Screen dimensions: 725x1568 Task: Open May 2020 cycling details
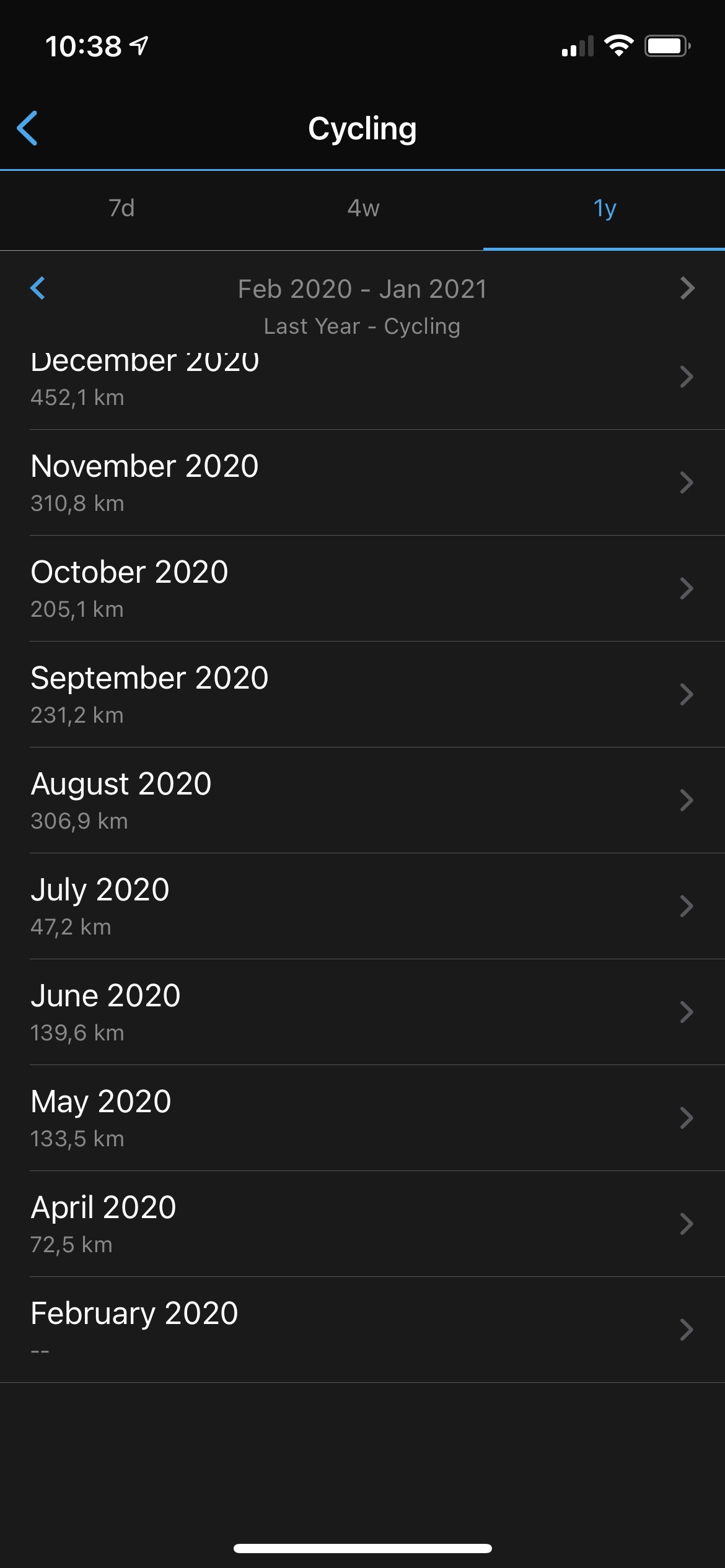[x=362, y=1118]
